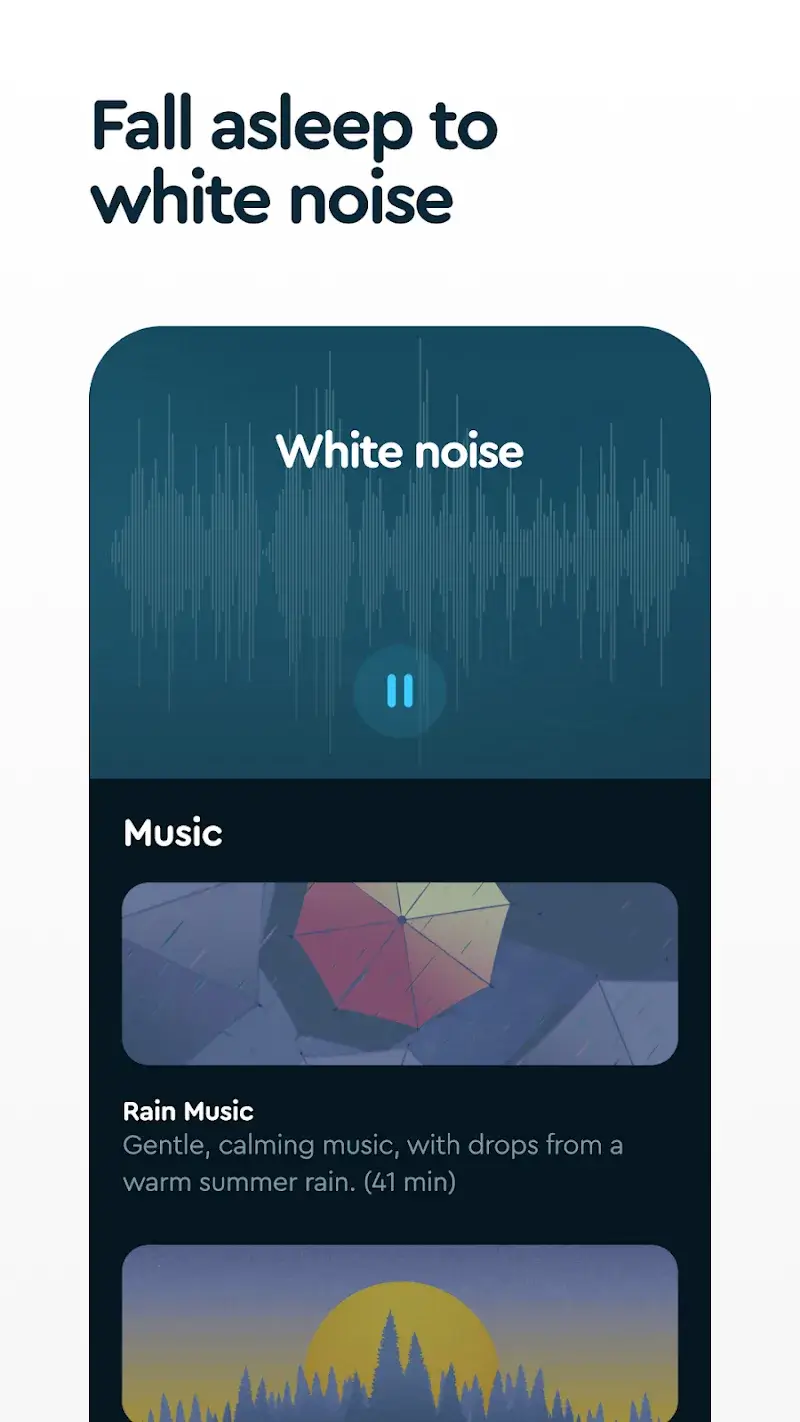Viewport: 800px width, 1422px height.
Task: Open the Music section header
Action: [x=172, y=832]
